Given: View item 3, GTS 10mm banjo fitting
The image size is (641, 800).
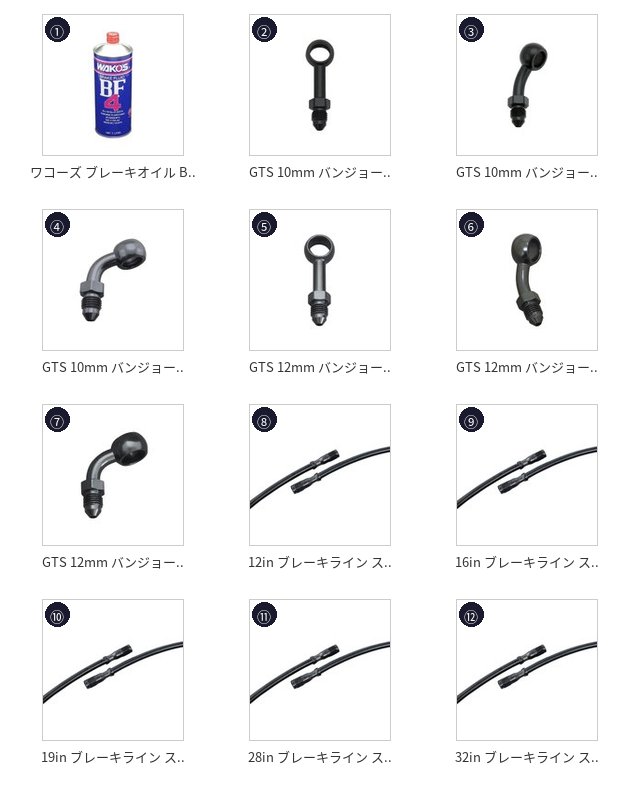Looking at the screenshot, I should pyautogui.click(x=527, y=85).
